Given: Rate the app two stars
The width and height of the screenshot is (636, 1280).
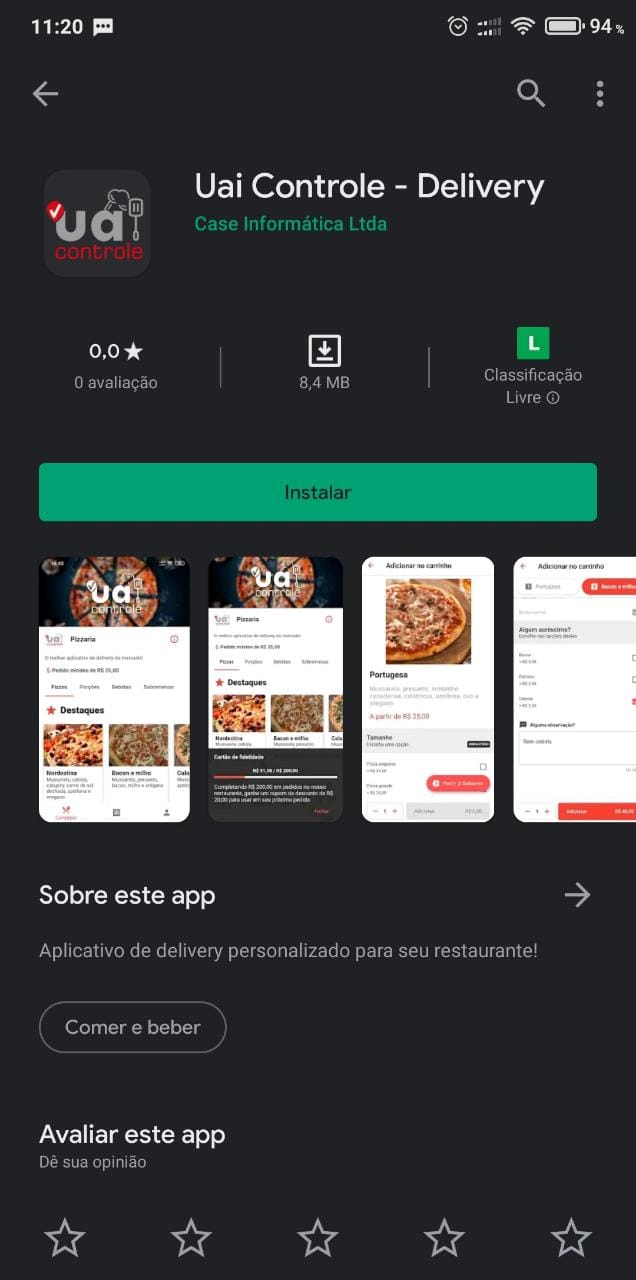Looking at the screenshot, I should tap(191, 1238).
